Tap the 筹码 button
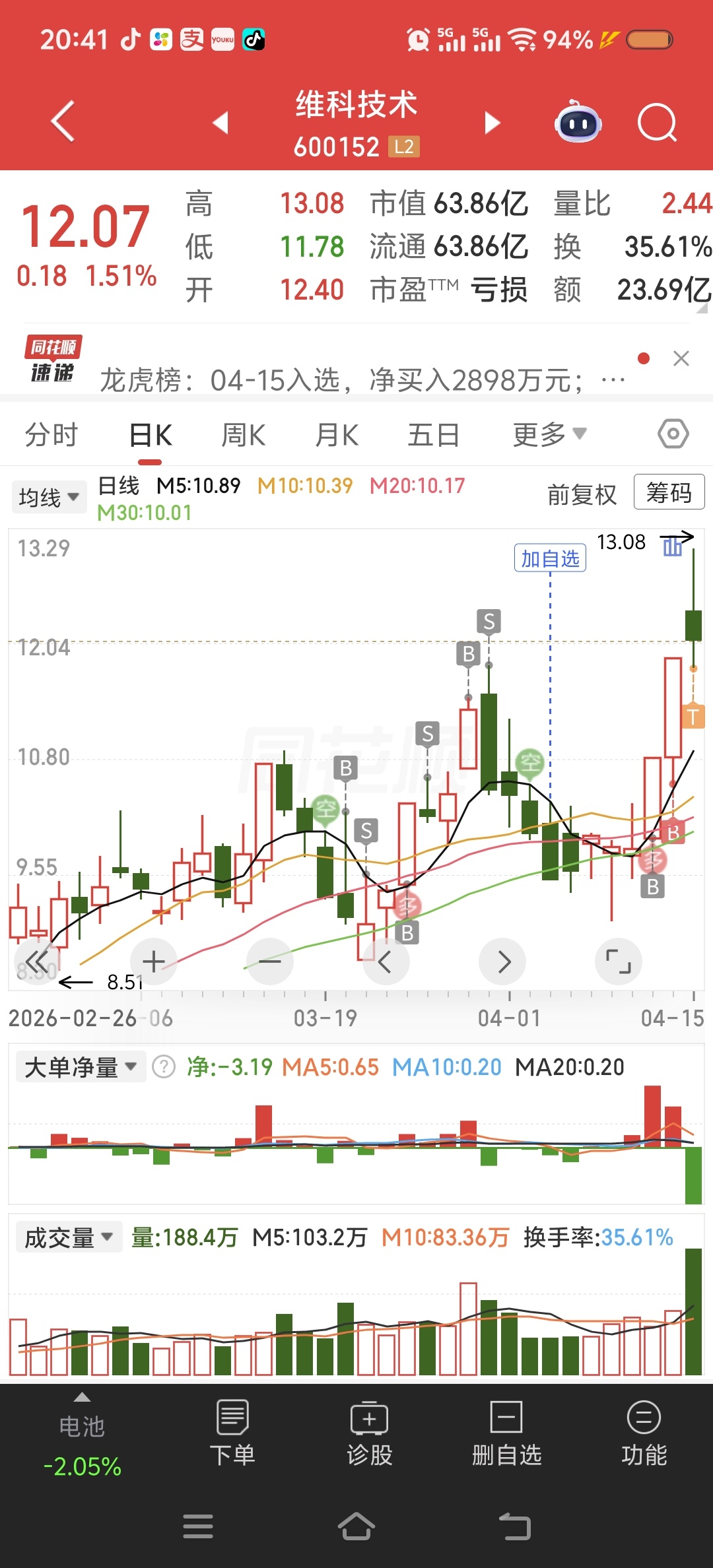713x1568 pixels. [x=669, y=492]
